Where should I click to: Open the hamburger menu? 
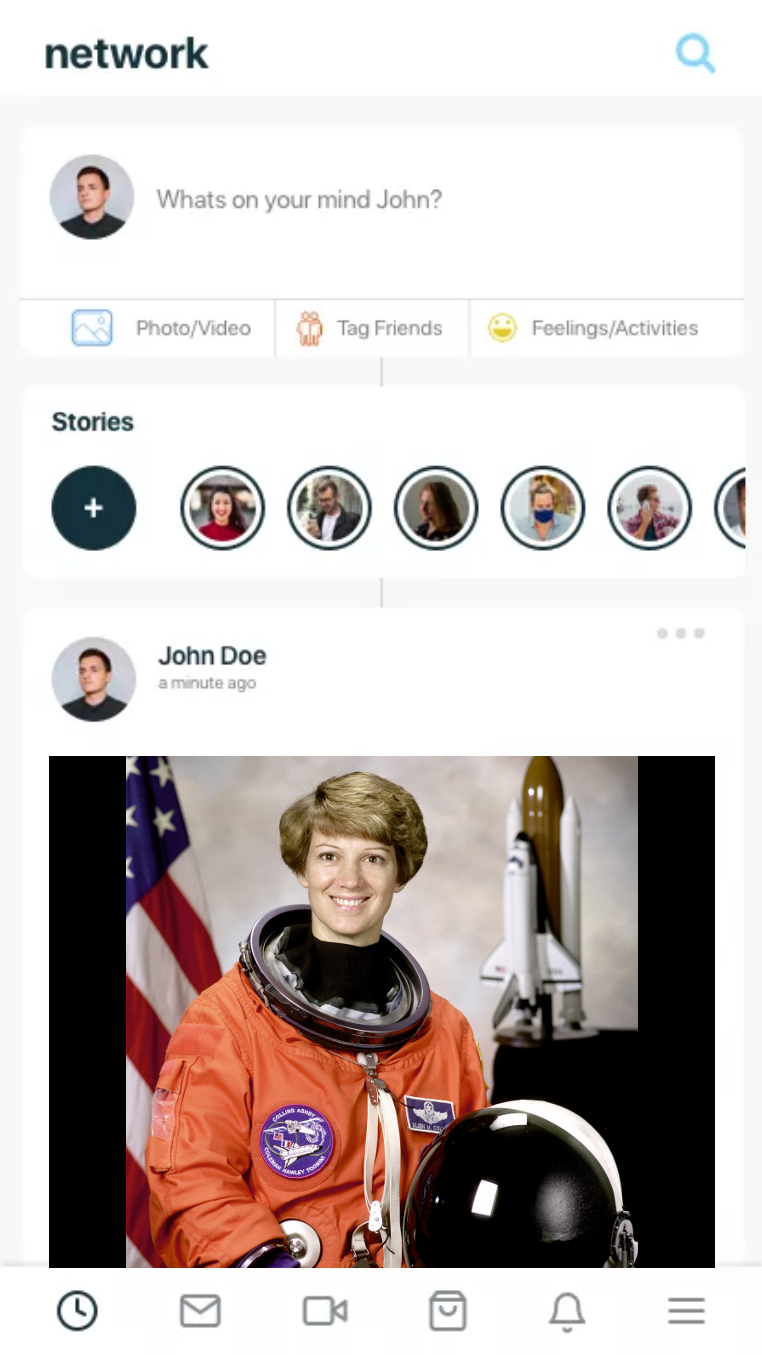pyautogui.click(x=686, y=1310)
